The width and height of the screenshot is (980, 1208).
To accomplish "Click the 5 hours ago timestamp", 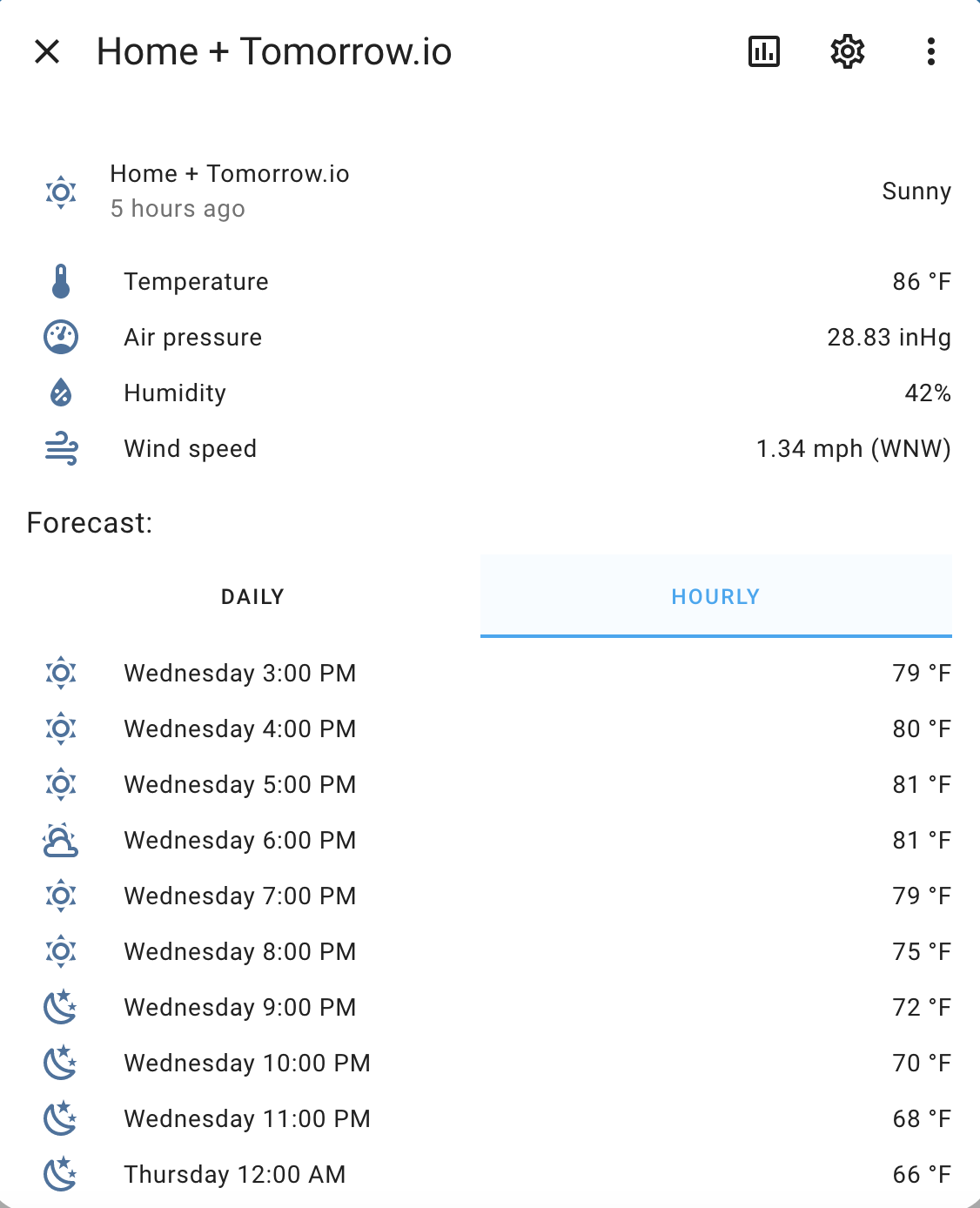I will [x=178, y=209].
